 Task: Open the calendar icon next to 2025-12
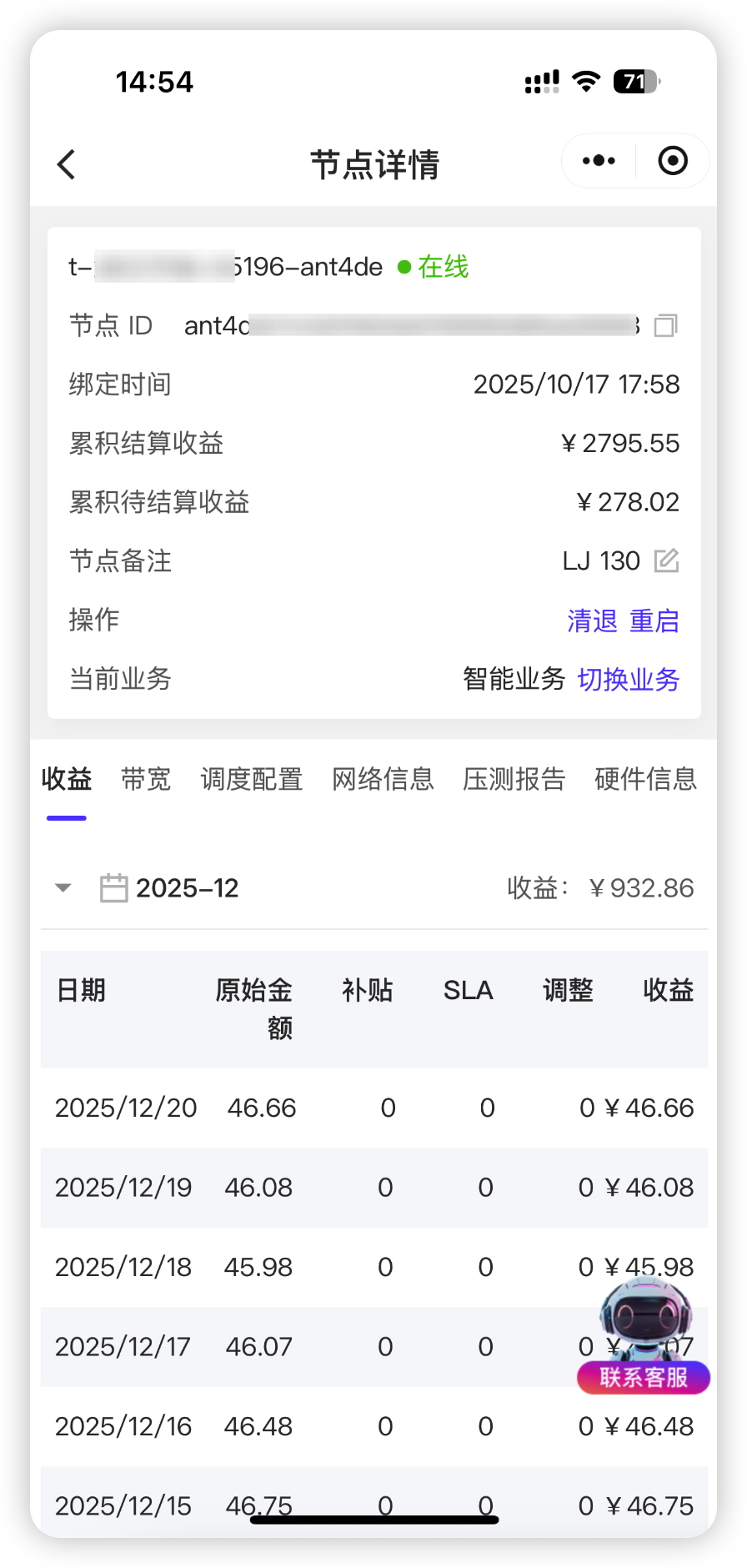pyautogui.click(x=113, y=887)
